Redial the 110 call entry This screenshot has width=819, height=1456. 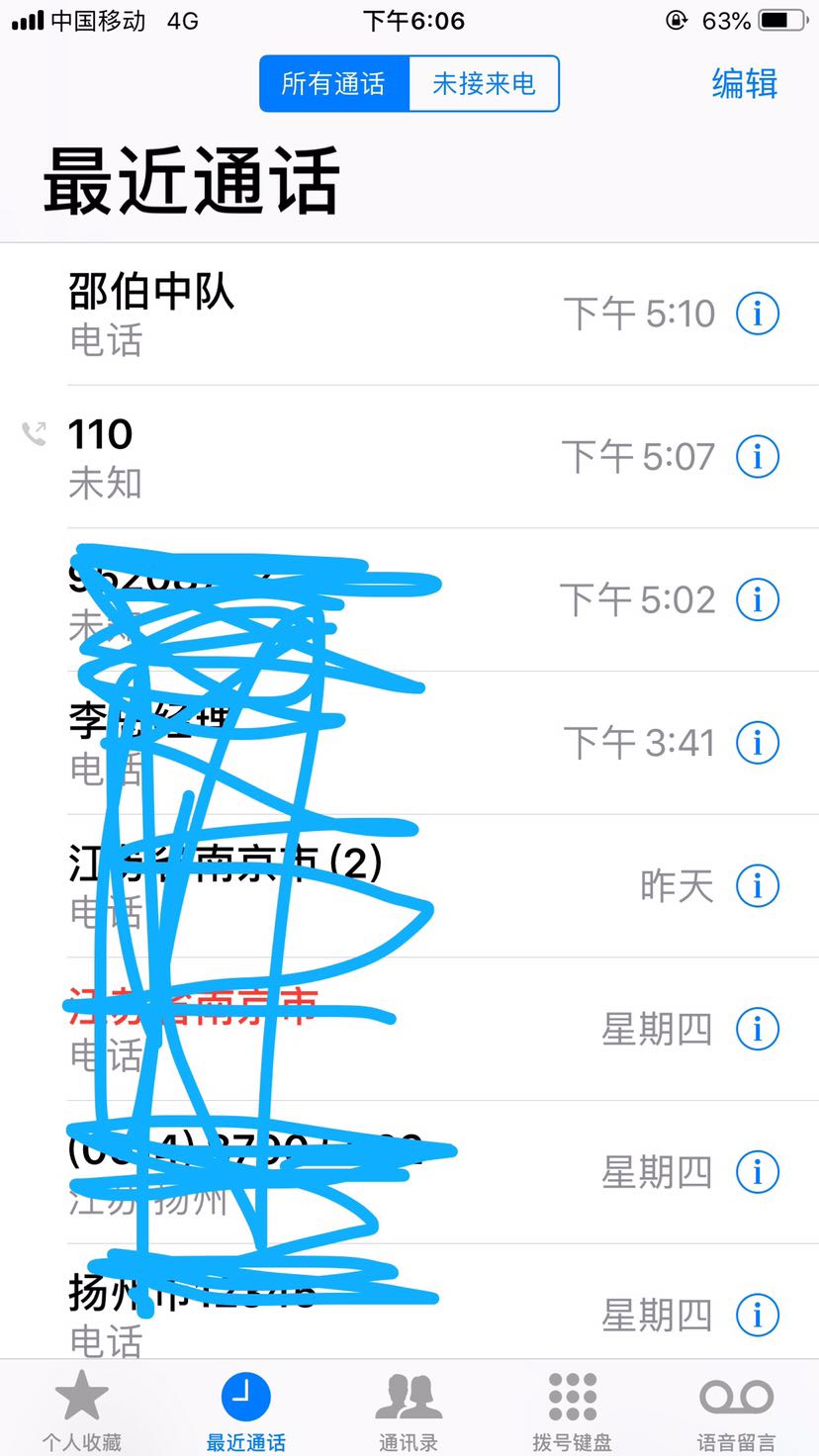click(297, 456)
